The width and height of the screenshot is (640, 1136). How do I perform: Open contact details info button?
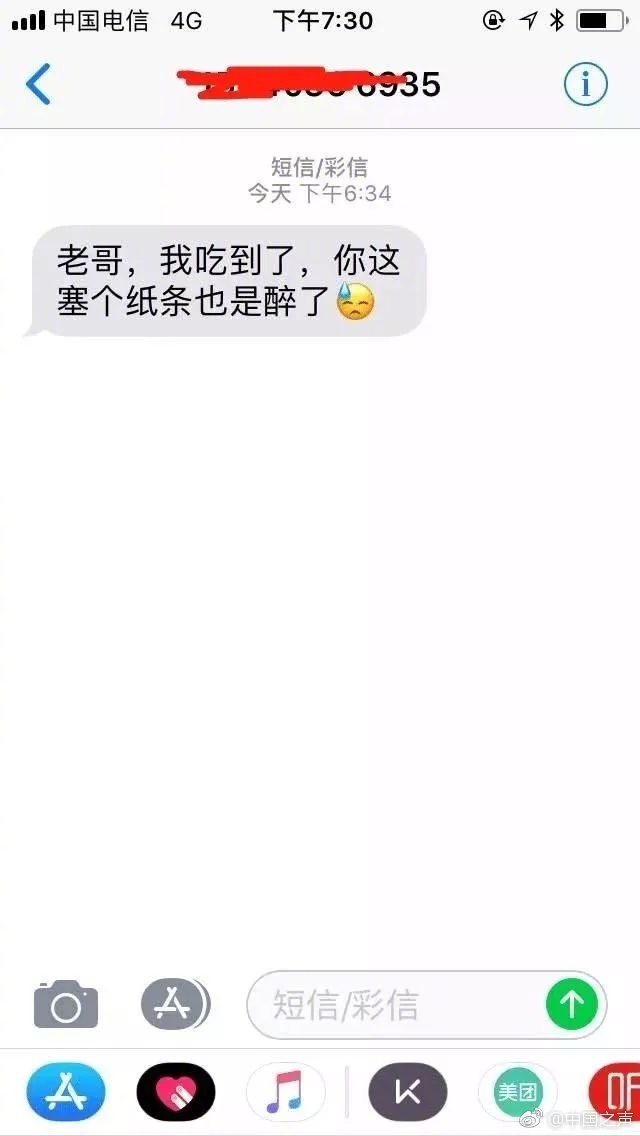585,84
